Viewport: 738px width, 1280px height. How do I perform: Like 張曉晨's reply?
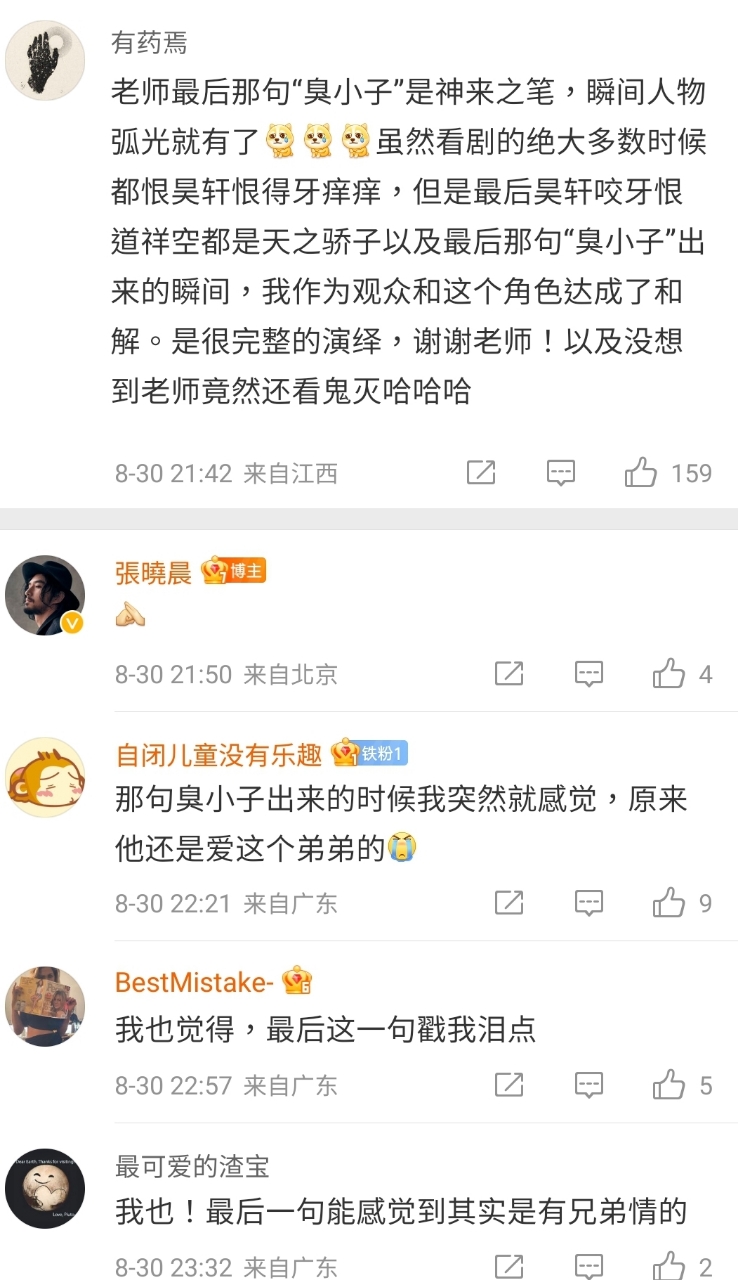click(x=669, y=674)
